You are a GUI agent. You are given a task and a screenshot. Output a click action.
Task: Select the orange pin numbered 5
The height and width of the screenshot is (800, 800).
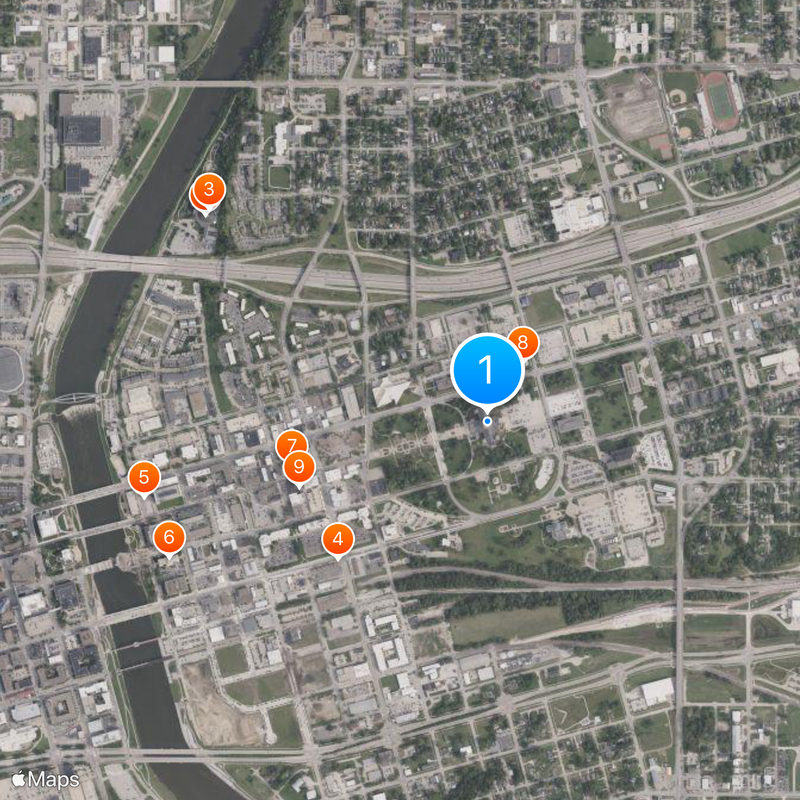pos(144,477)
